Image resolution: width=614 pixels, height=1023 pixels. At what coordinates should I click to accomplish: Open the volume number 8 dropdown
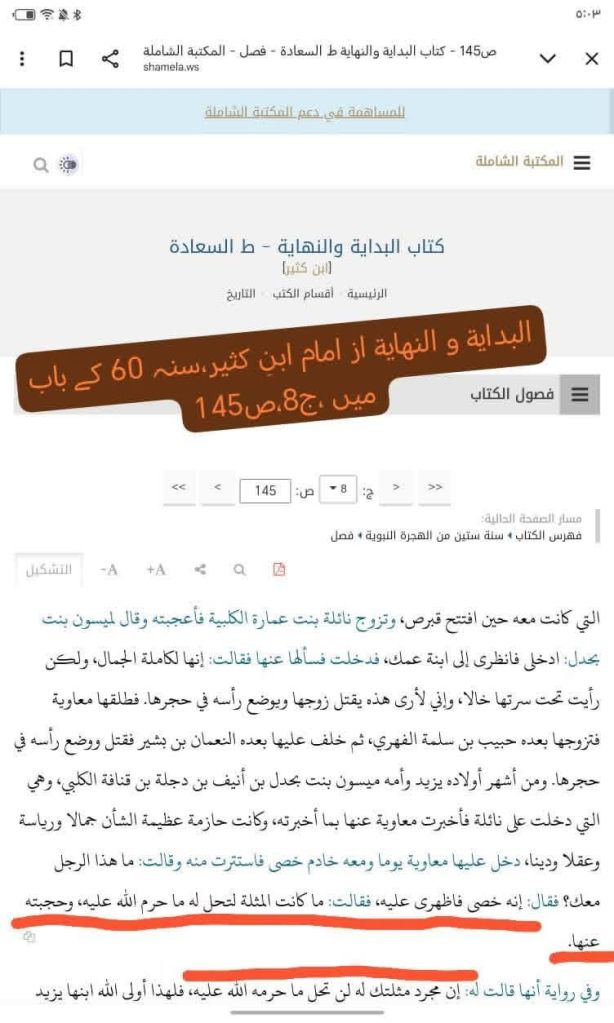(x=343, y=490)
